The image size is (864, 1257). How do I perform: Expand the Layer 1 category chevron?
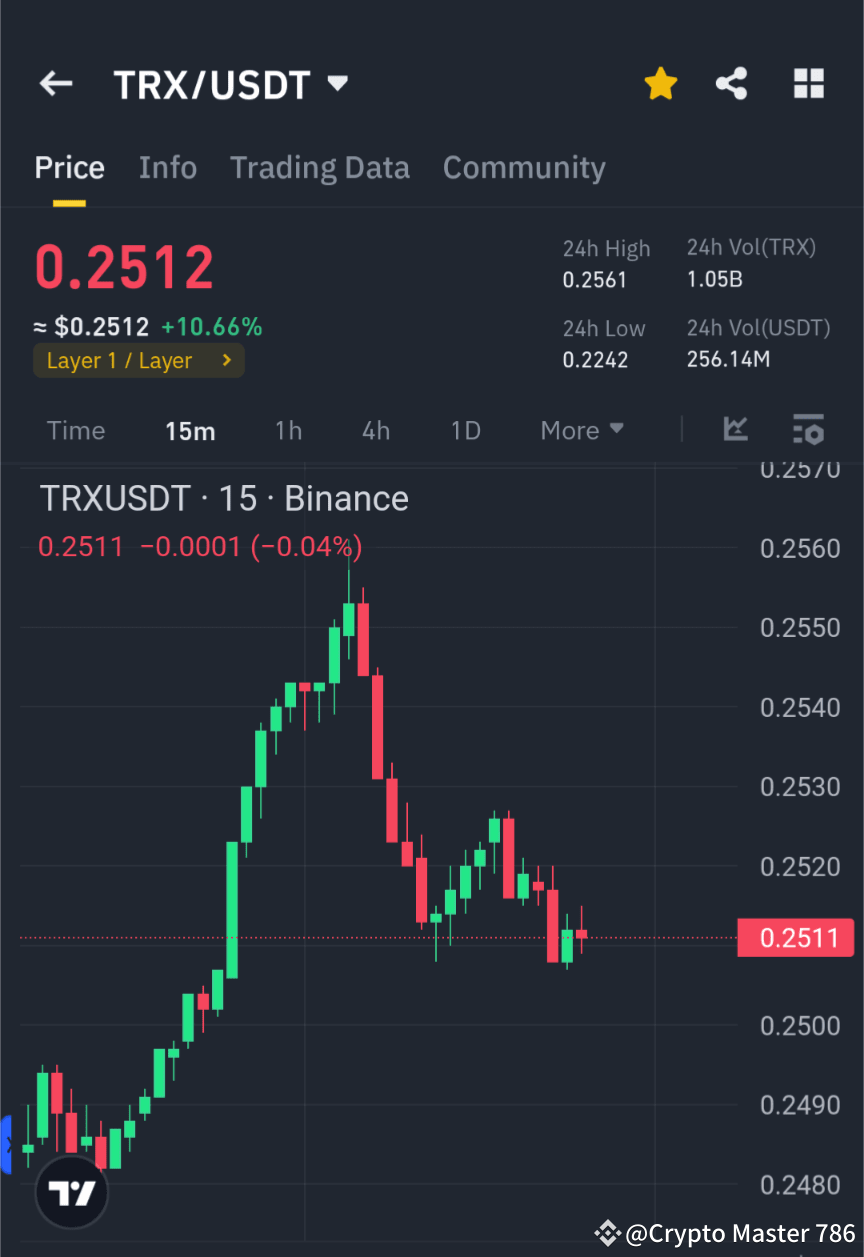(x=226, y=361)
